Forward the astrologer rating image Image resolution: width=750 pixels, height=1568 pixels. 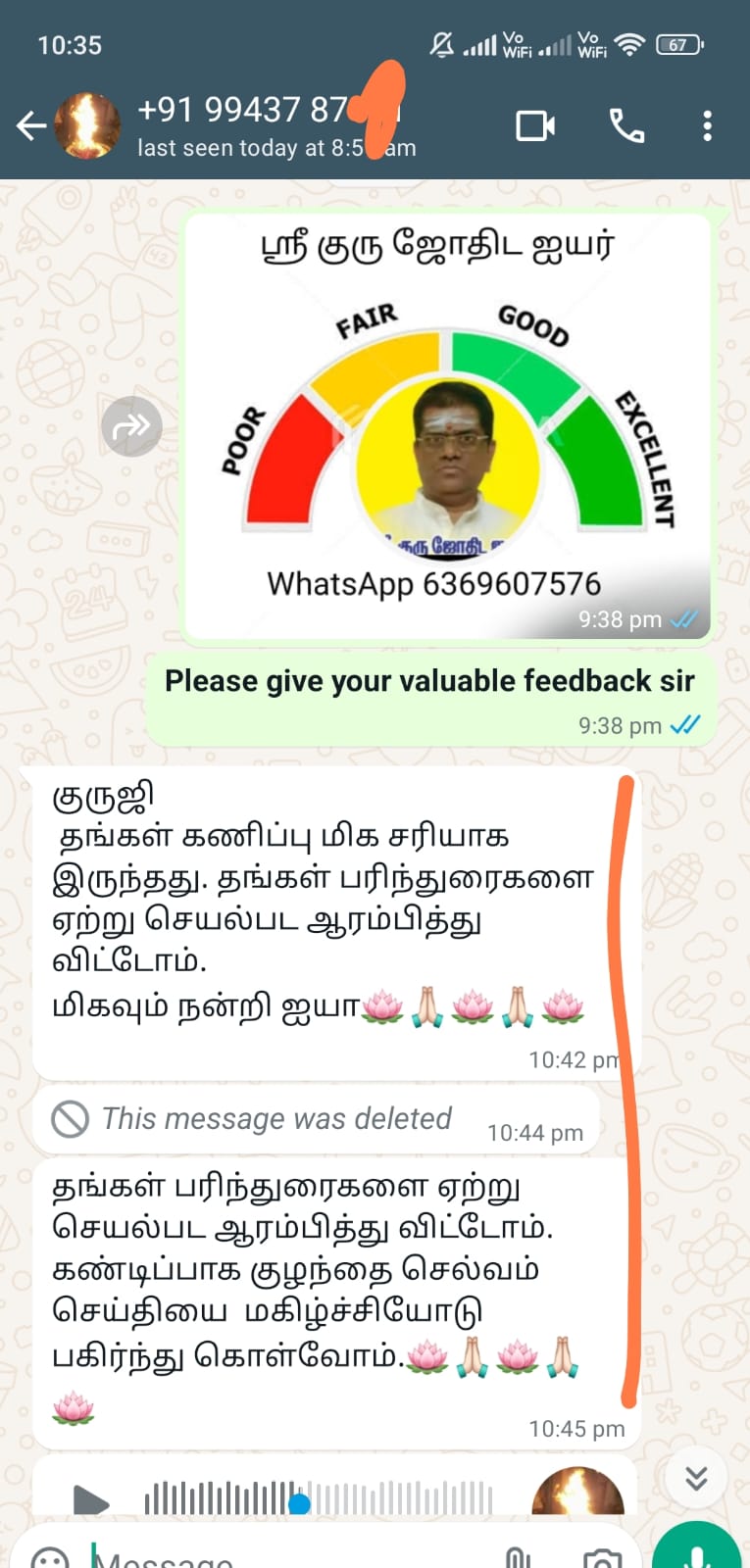(131, 426)
